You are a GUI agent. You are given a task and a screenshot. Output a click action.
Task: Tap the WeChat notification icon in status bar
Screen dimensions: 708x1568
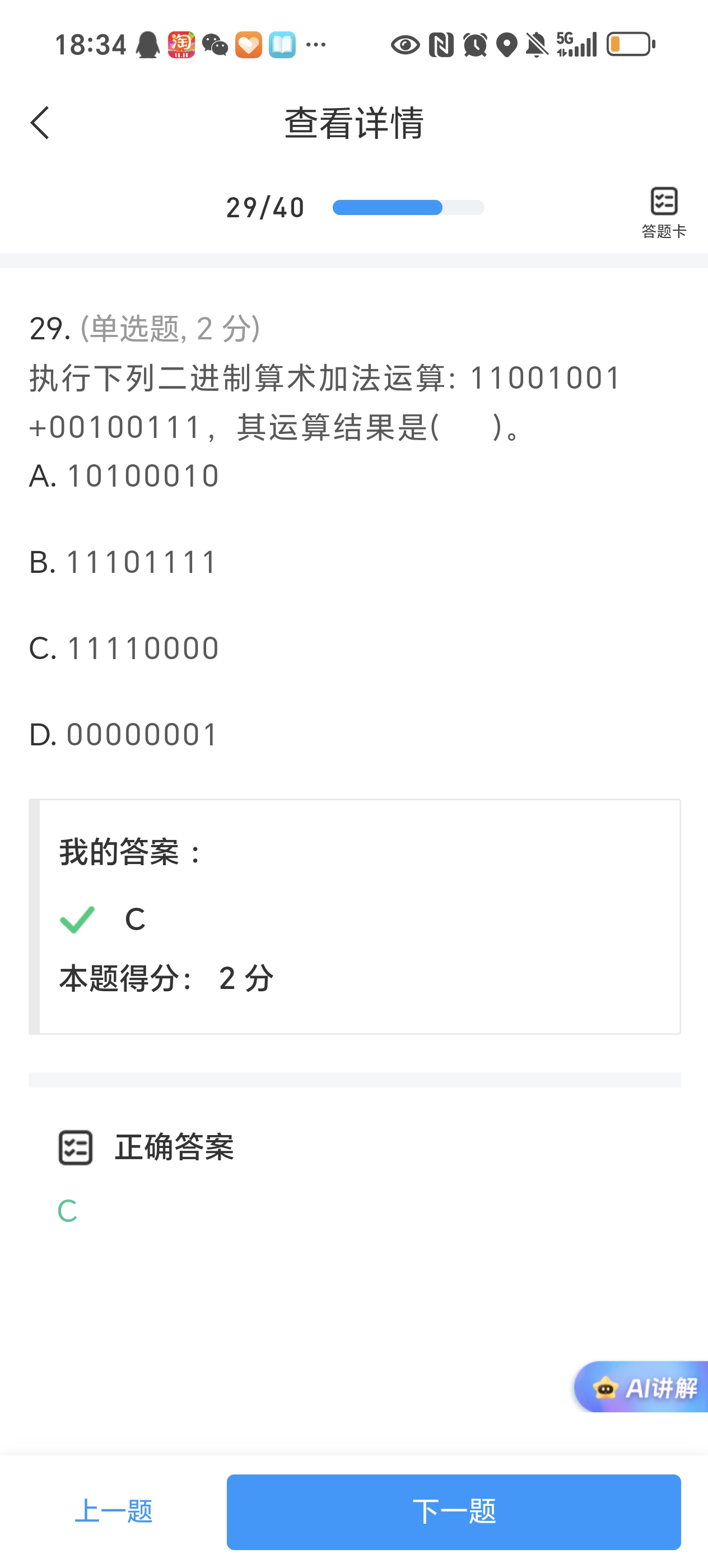pos(216,44)
